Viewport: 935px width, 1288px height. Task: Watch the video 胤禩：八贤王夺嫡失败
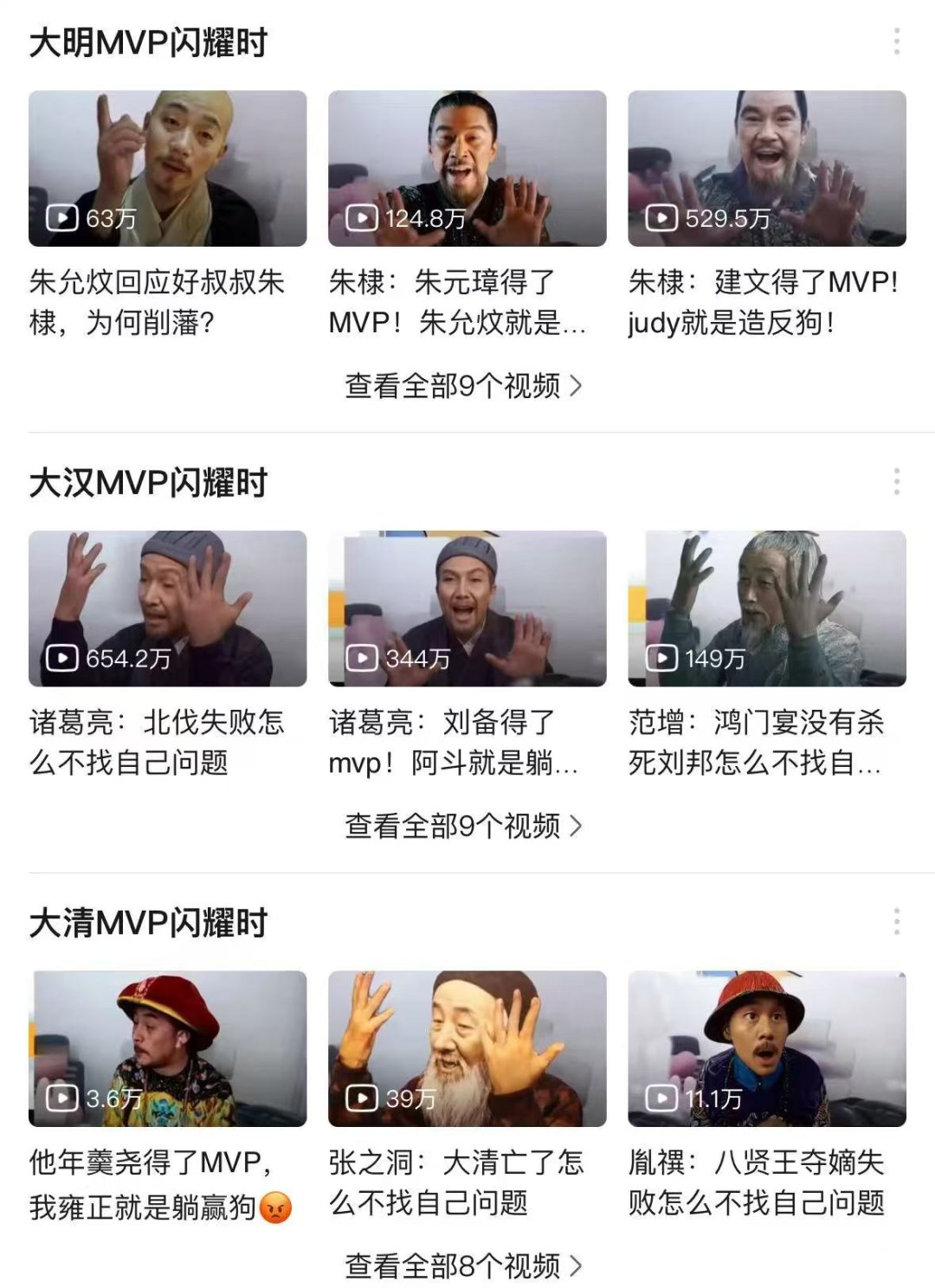pos(766,1048)
